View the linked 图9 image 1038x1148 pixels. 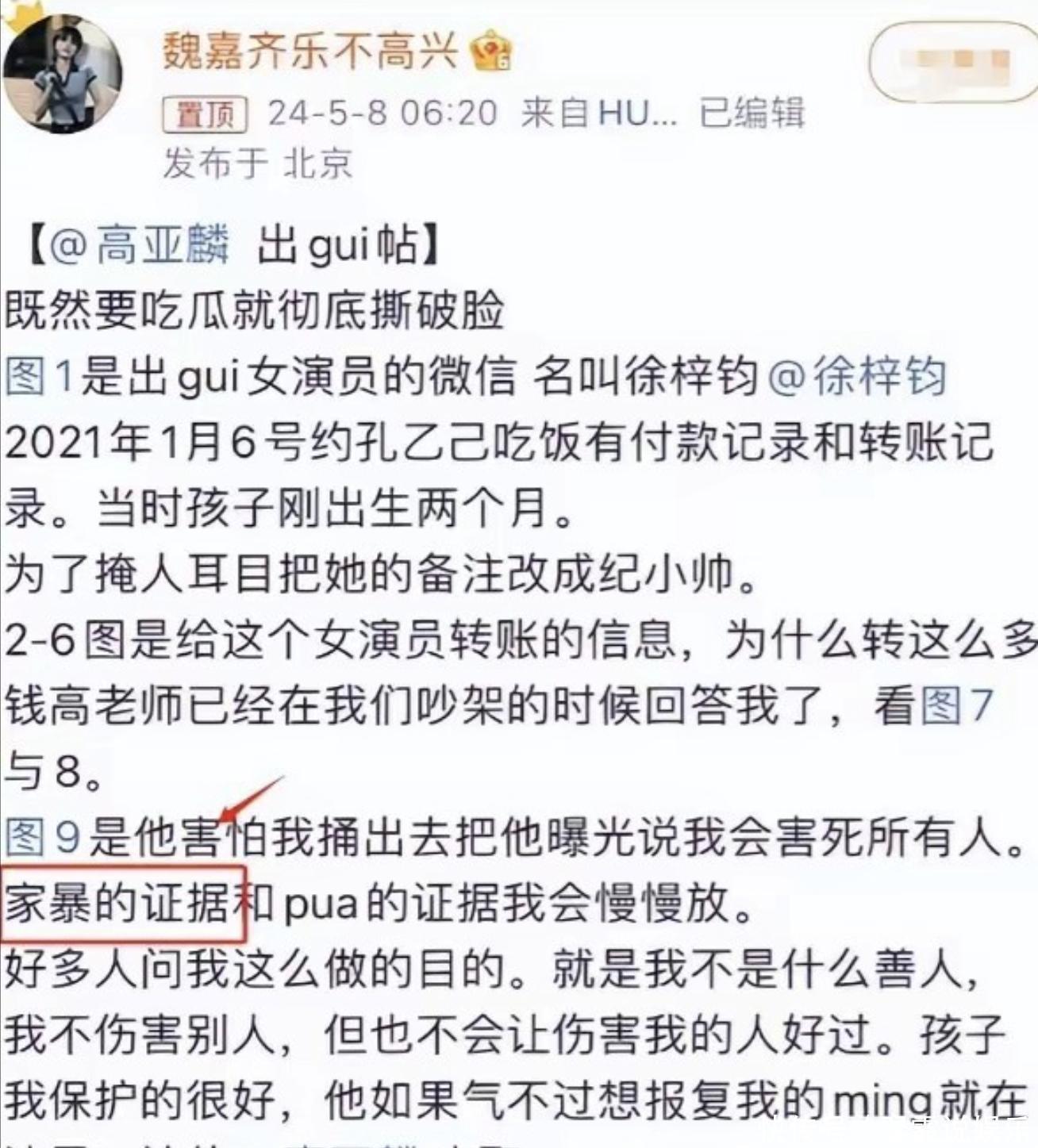44,835
